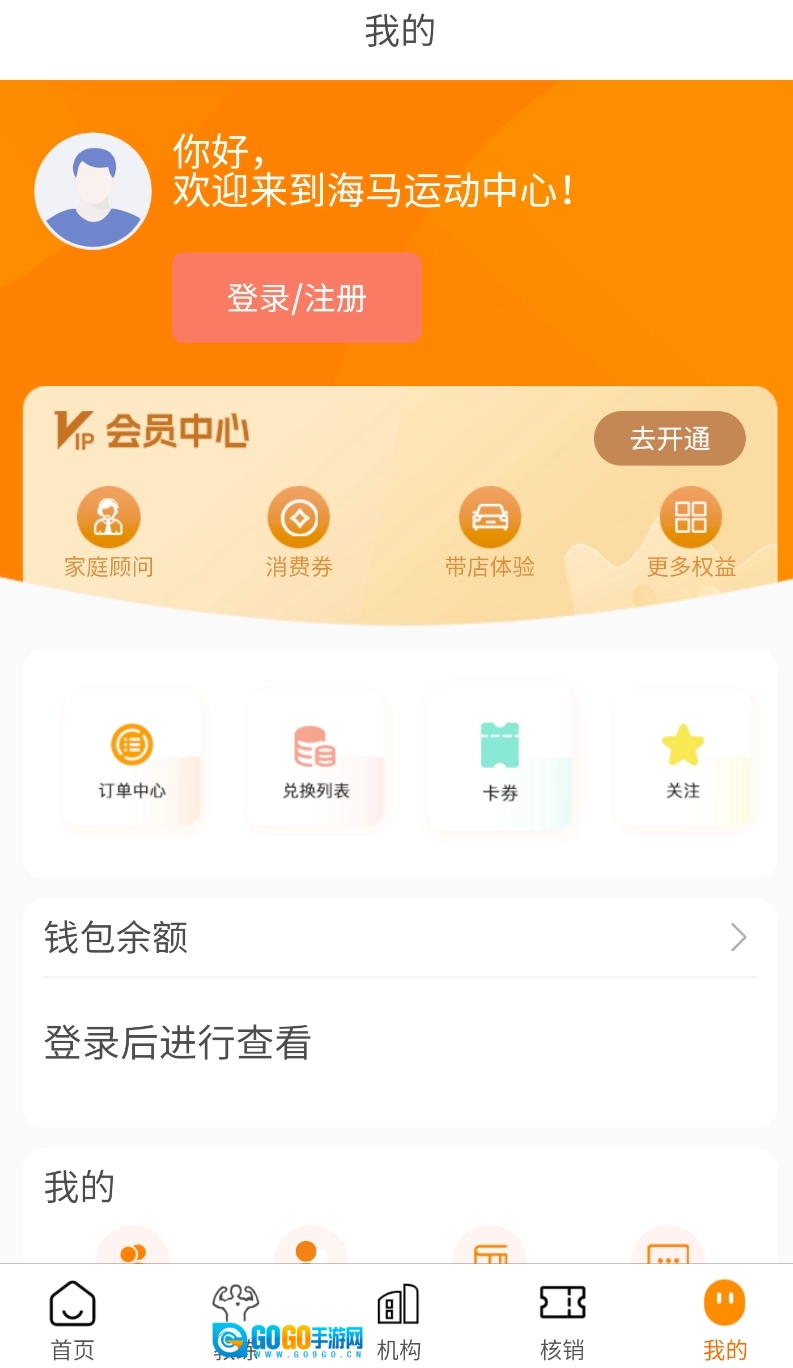793x1368 pixels.
Task: Open 兑换列表 card
Action: click(x=315, y=759)
